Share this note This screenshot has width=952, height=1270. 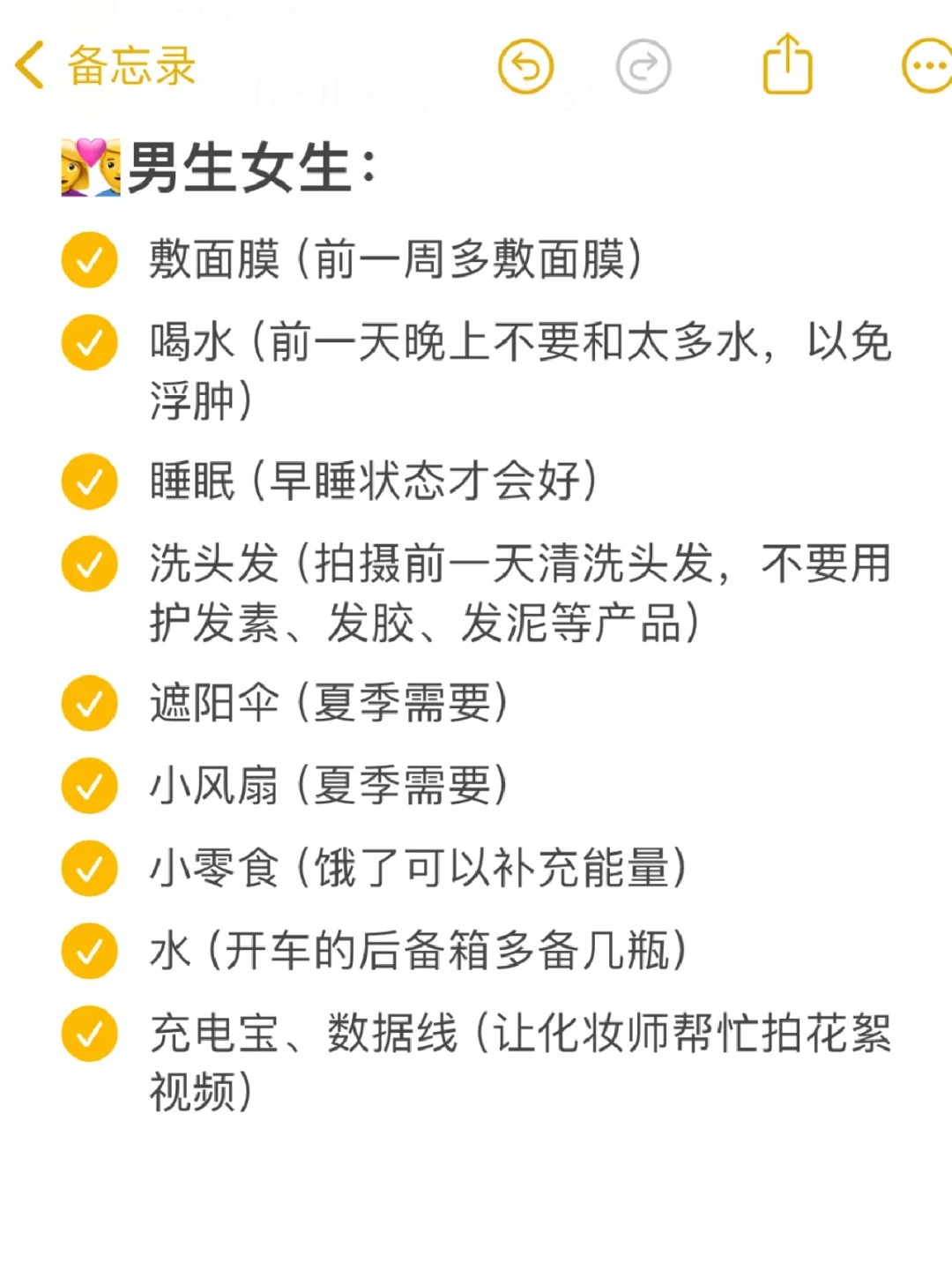click(x=786, y=64)
